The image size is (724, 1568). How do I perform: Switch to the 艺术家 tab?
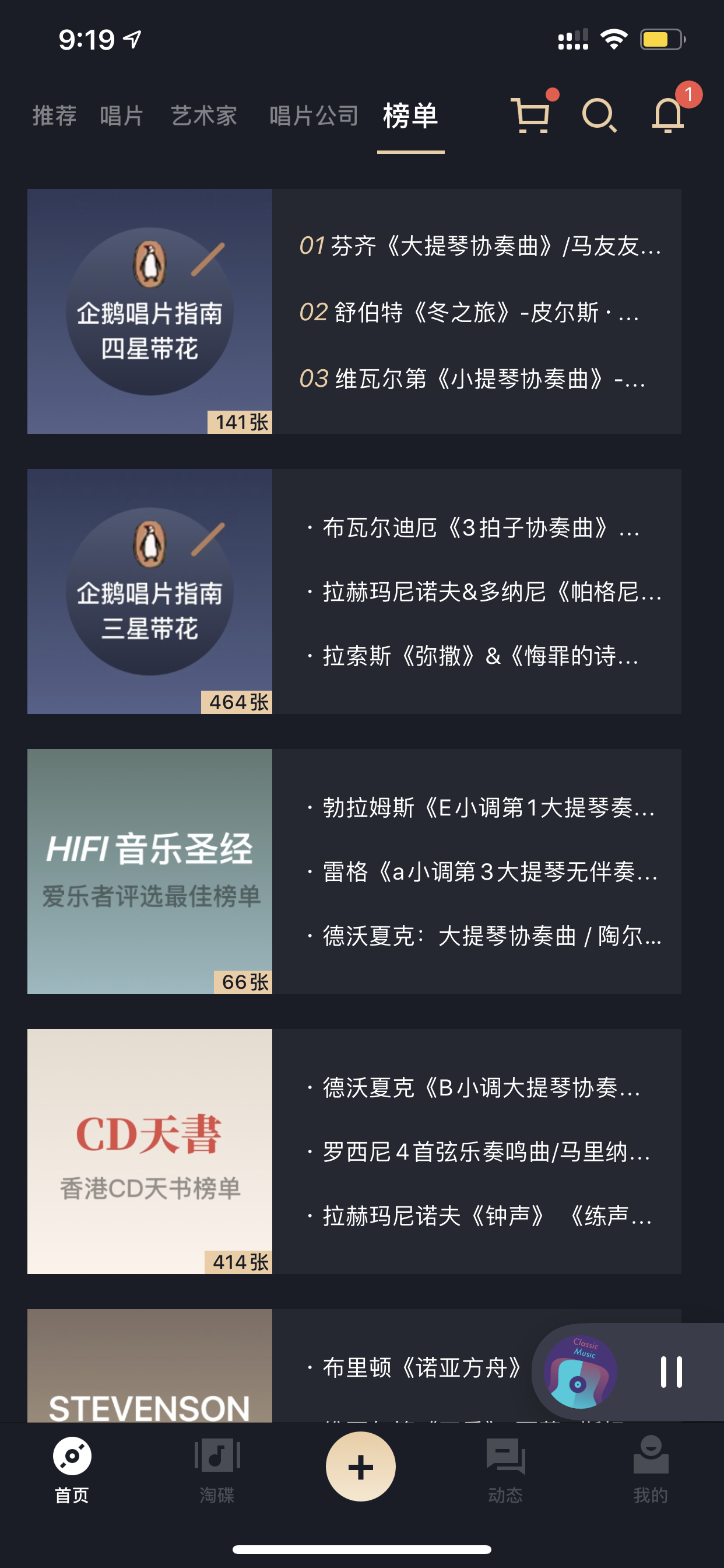(x=204, y=116)
